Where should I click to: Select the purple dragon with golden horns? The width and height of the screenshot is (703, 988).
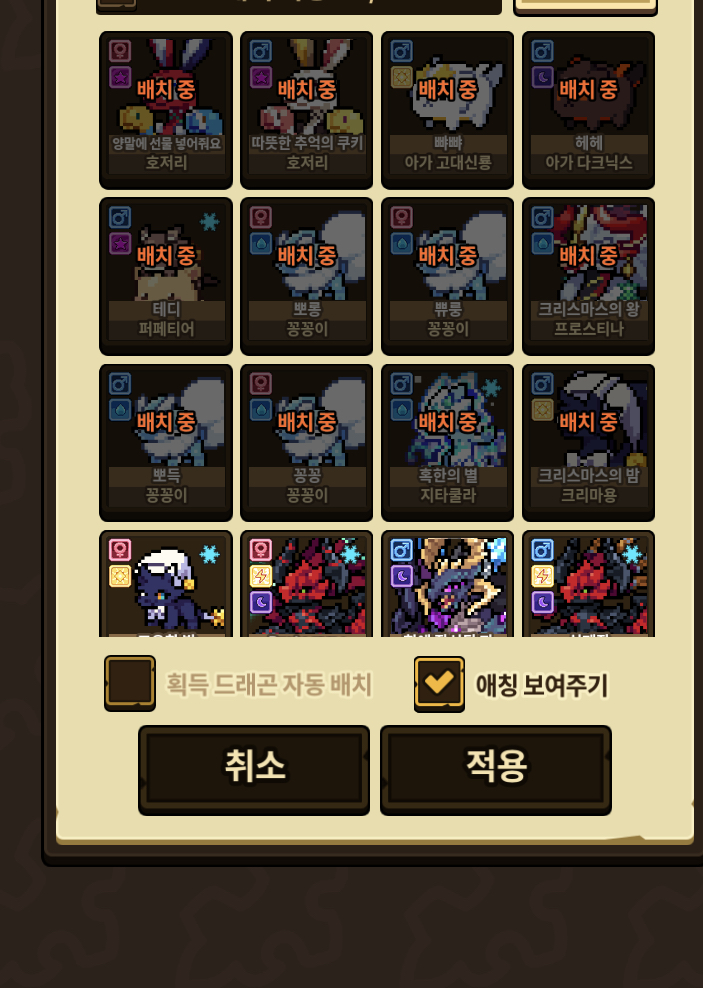pos(447,584)
